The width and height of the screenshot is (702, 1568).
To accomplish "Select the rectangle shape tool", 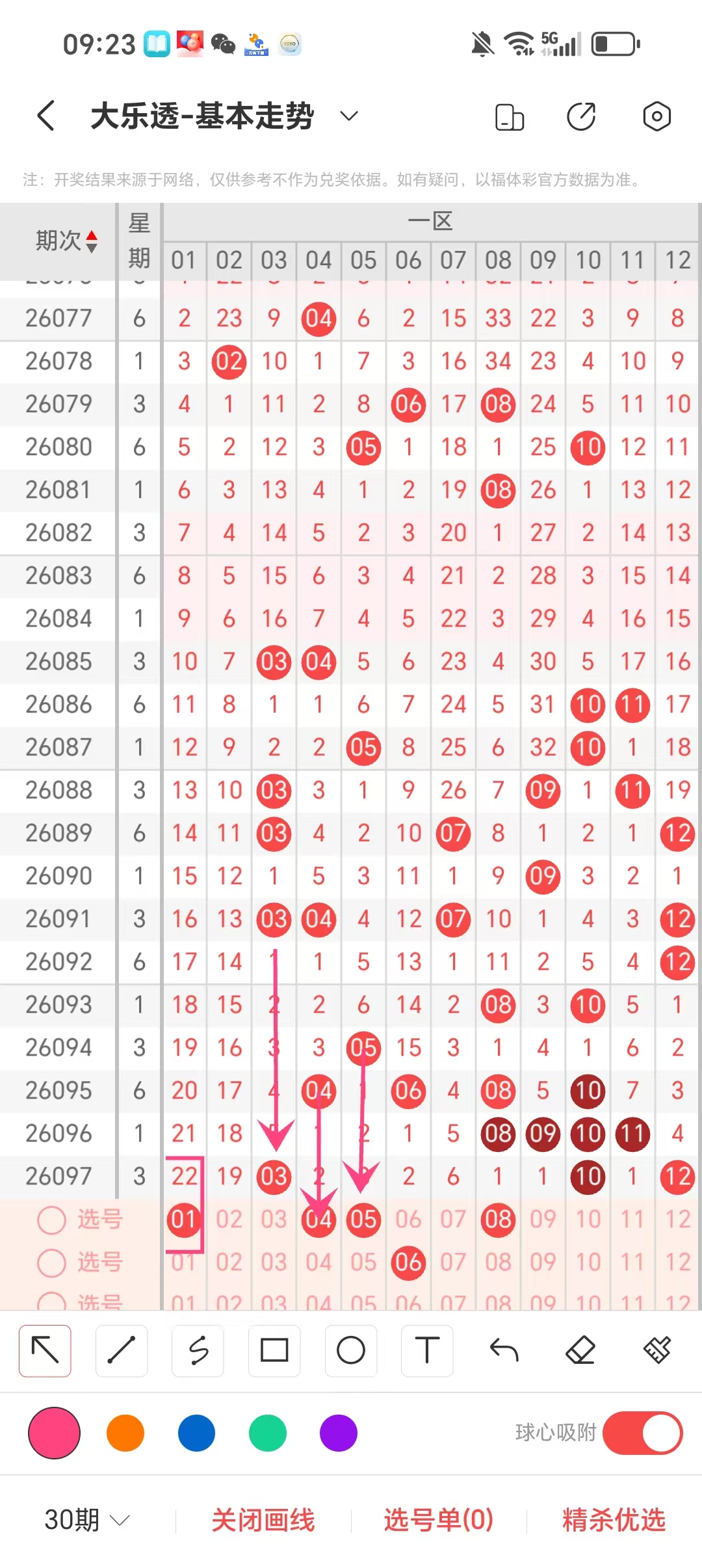I will (274, 1351).
